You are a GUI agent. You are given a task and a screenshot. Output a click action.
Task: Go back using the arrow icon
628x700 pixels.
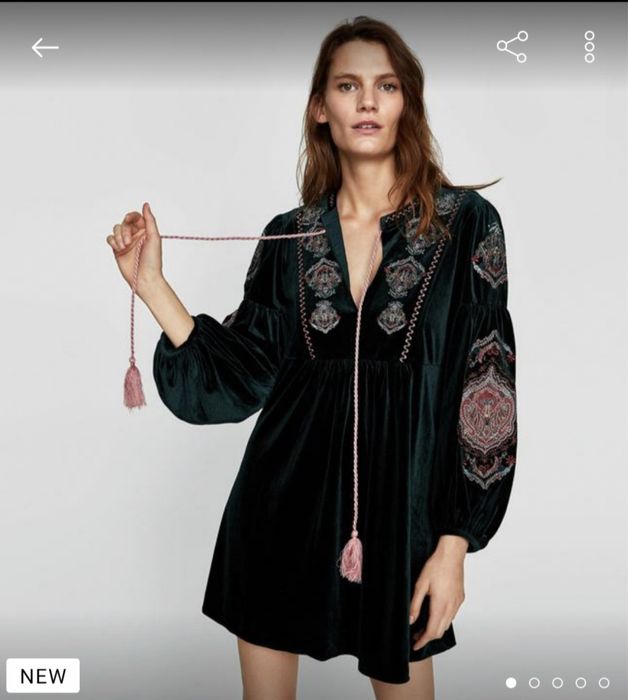[x=45, y=47]
